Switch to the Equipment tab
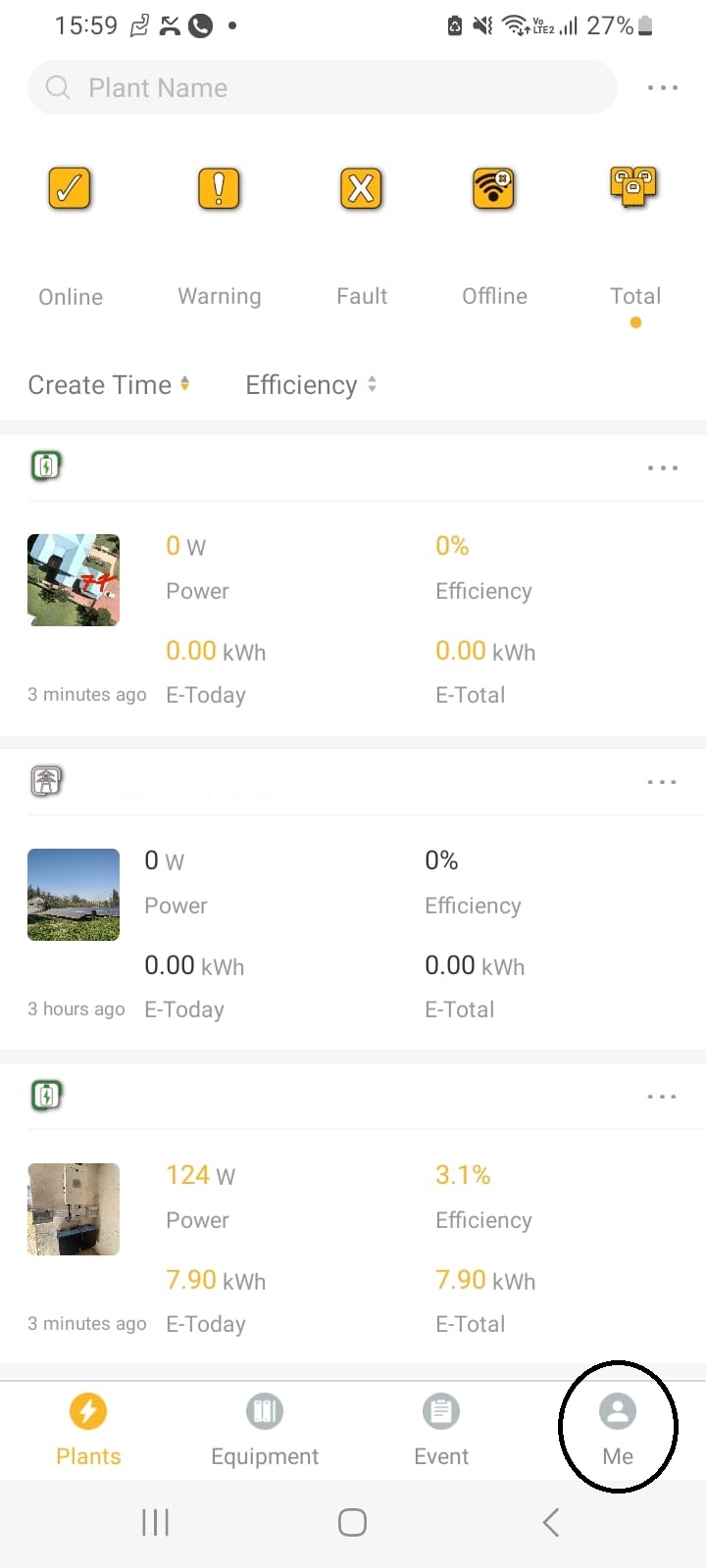Viewport: 706px width, 1568px height. (x=265, y=1429)
